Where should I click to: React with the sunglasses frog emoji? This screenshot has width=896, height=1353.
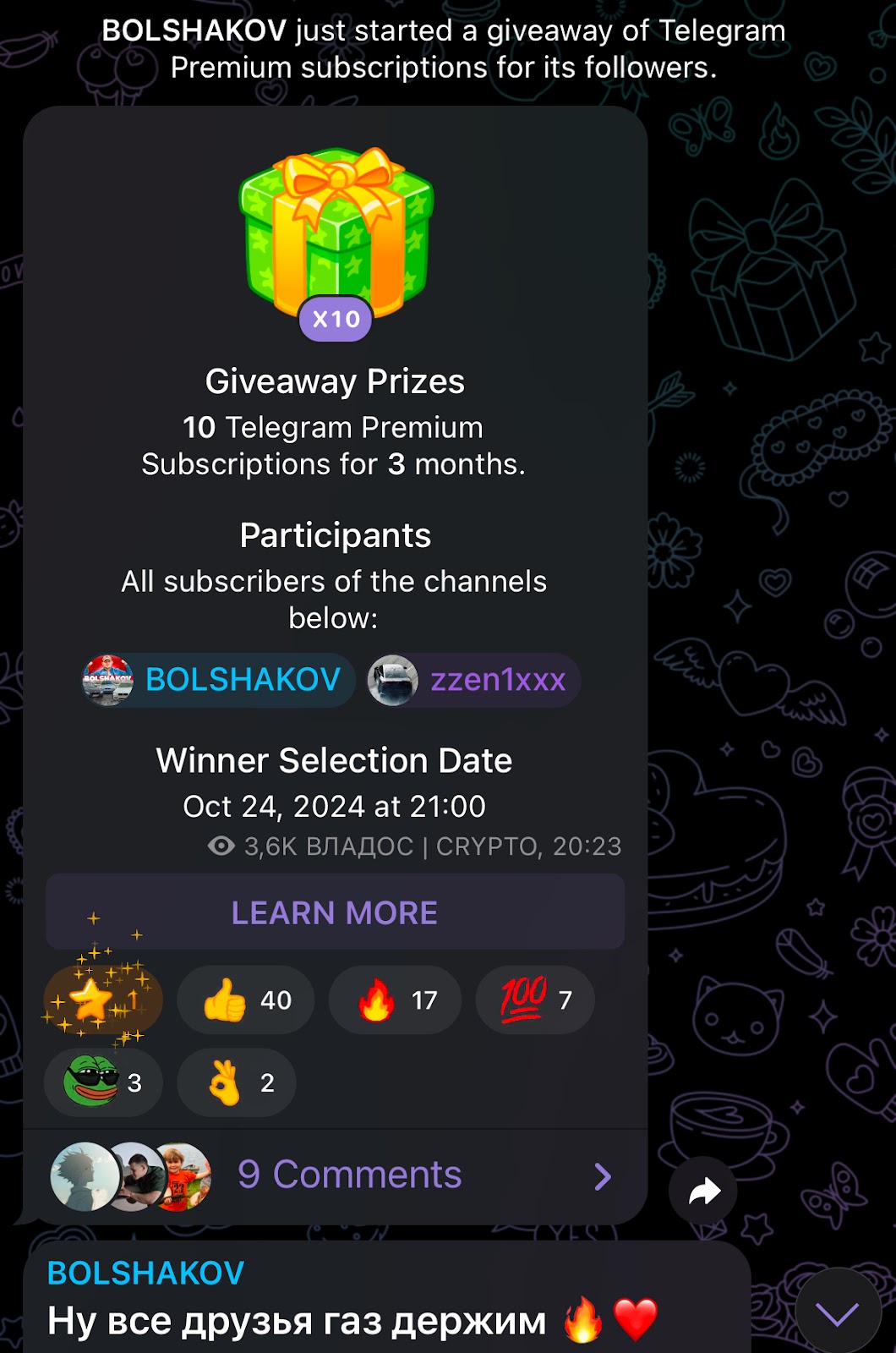[103, 1082]
